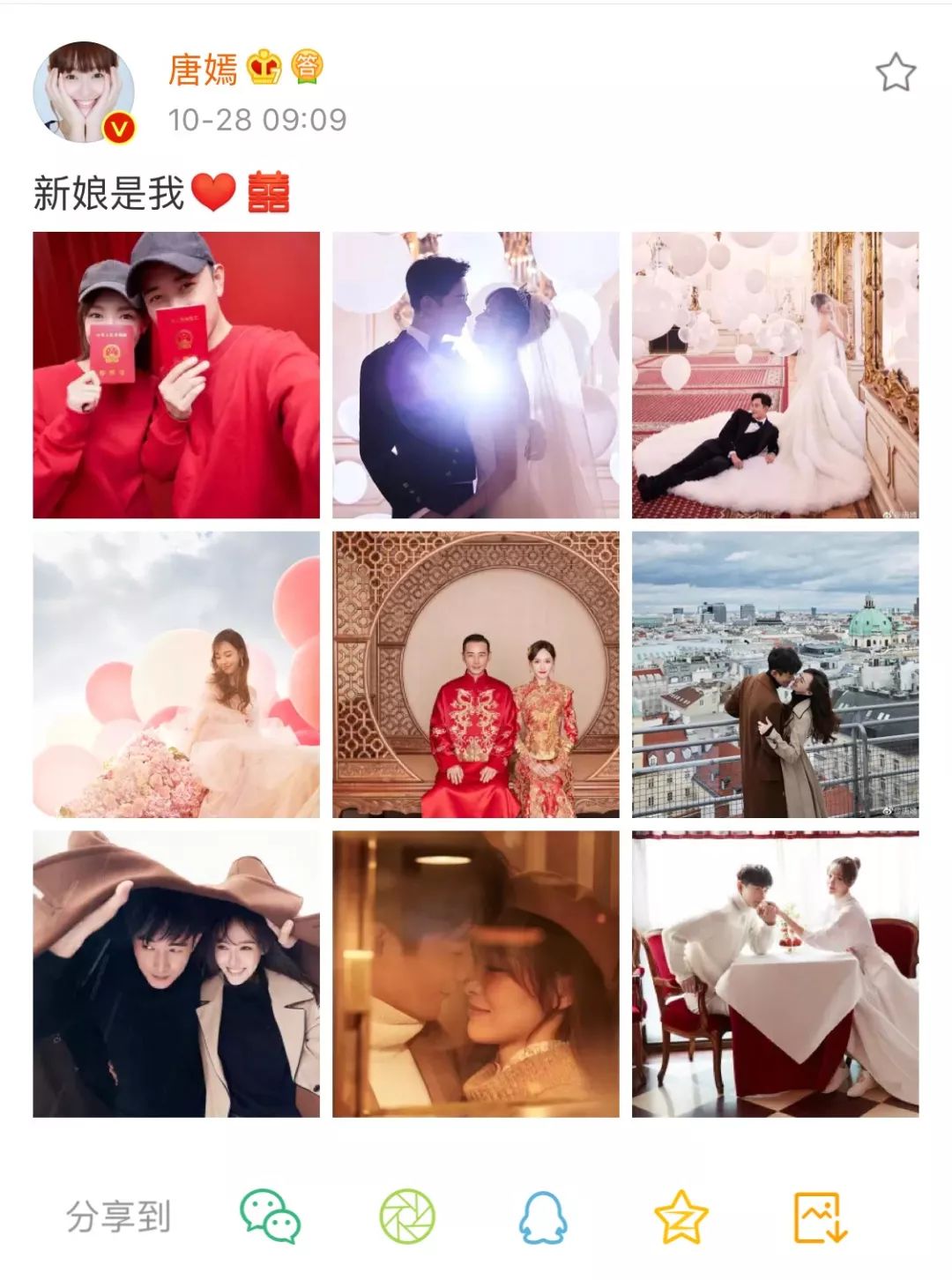Save the image with the download icon
Screen dimensions: 952x1280
click(x=820, y=1217)
